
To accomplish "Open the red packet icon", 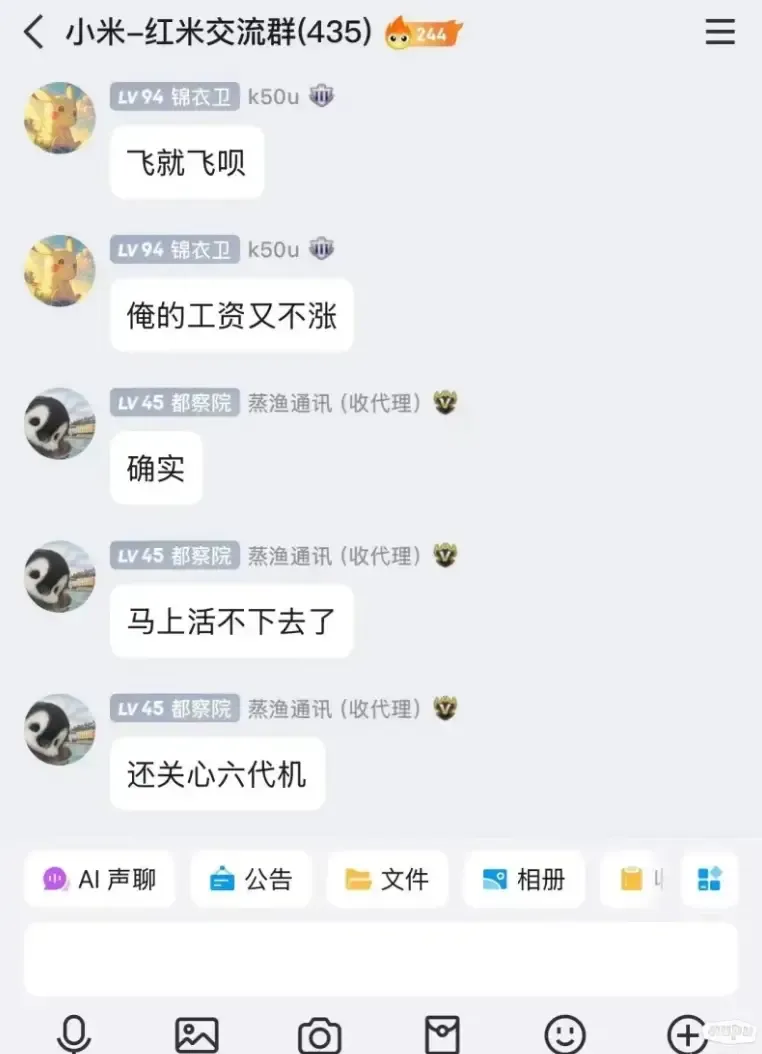I will (442, 1034).
